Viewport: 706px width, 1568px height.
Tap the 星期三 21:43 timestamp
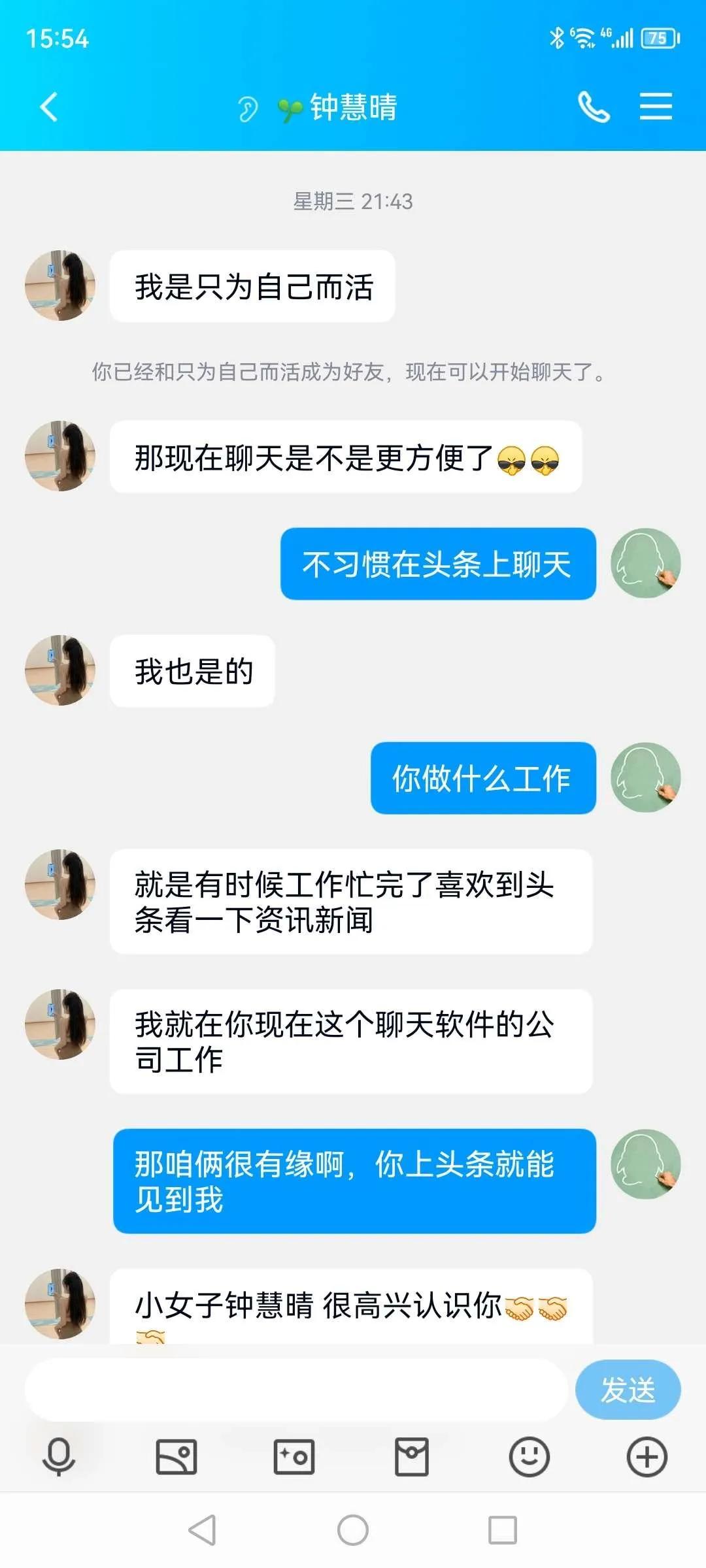coord(353,201)
